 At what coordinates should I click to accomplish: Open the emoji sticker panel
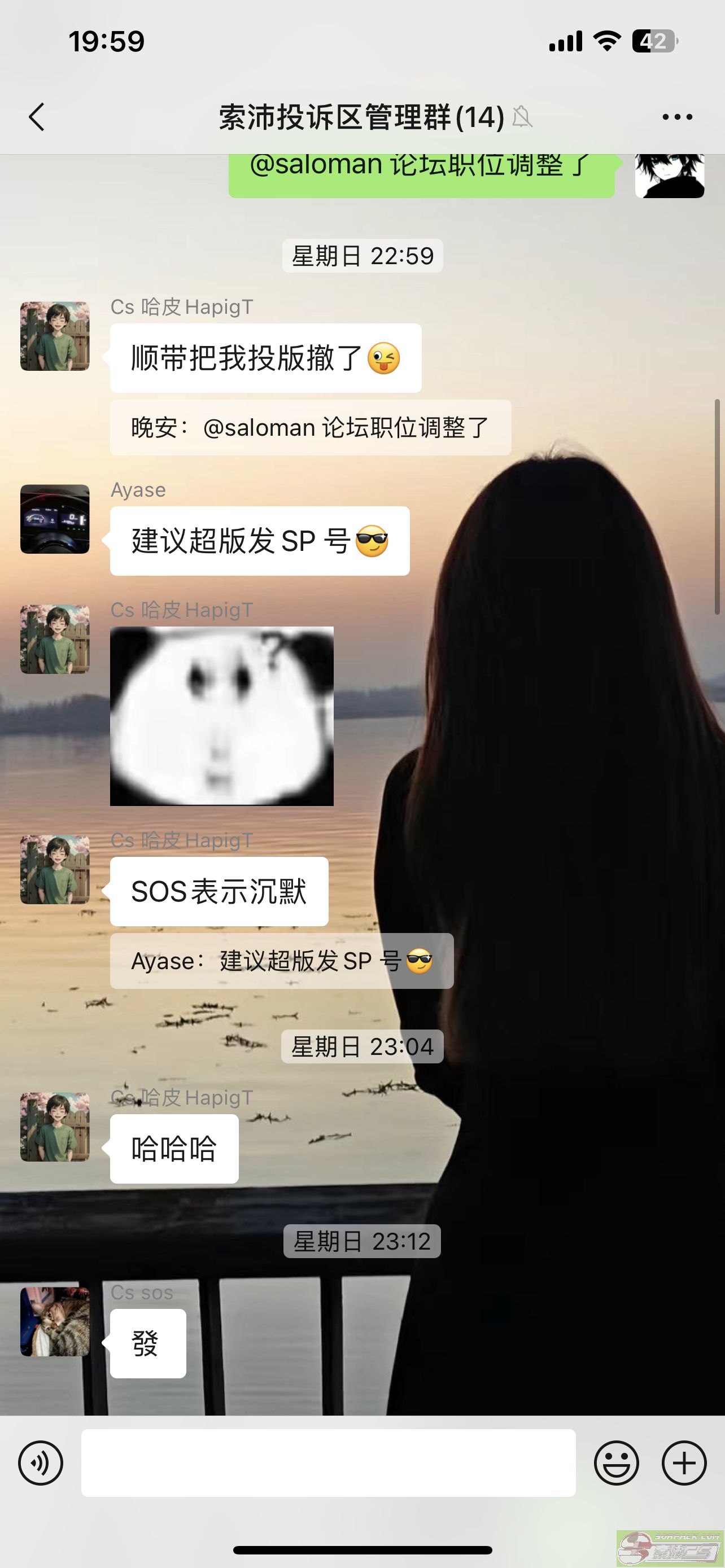[616, 1462]
